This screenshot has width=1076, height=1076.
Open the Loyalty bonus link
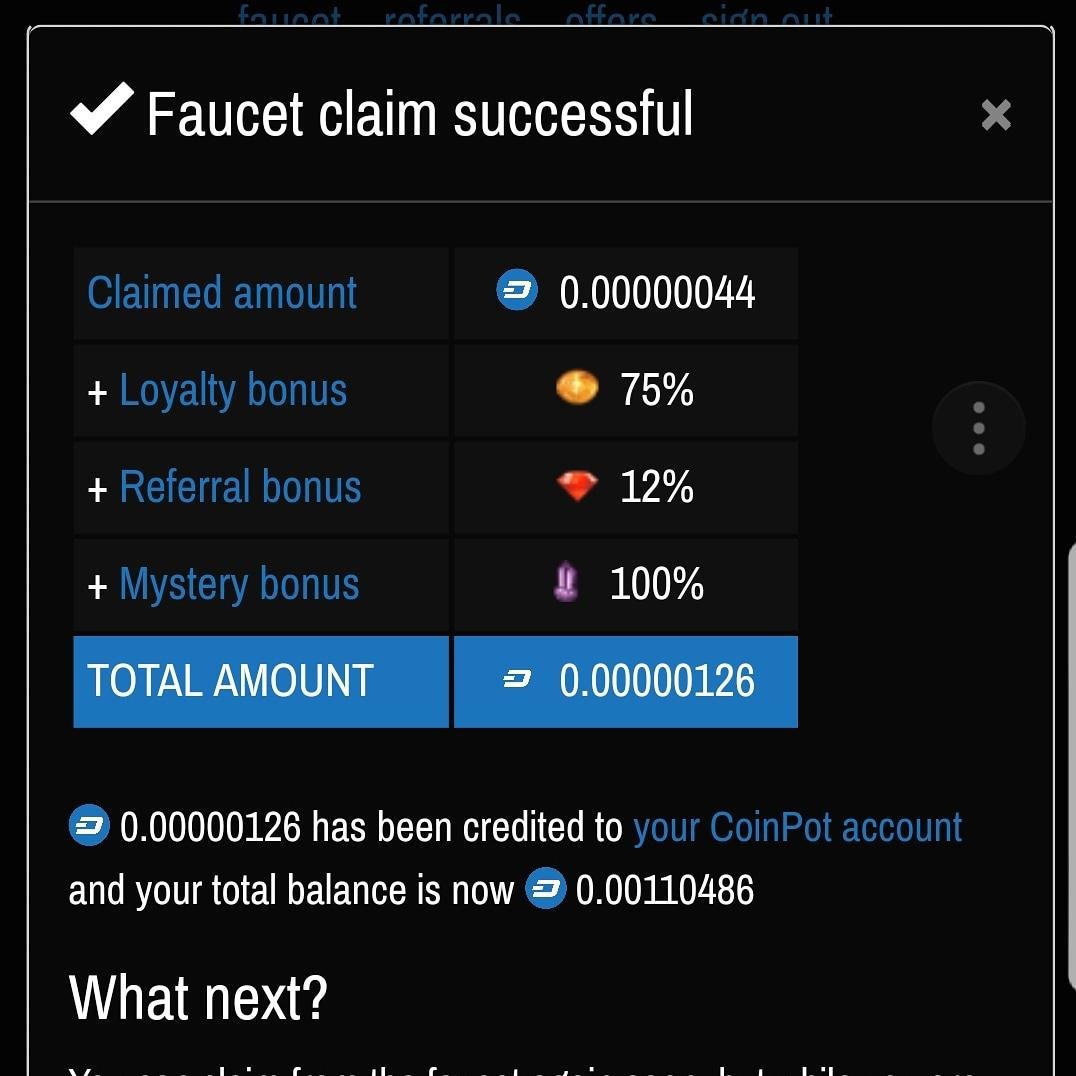[233, 391]
